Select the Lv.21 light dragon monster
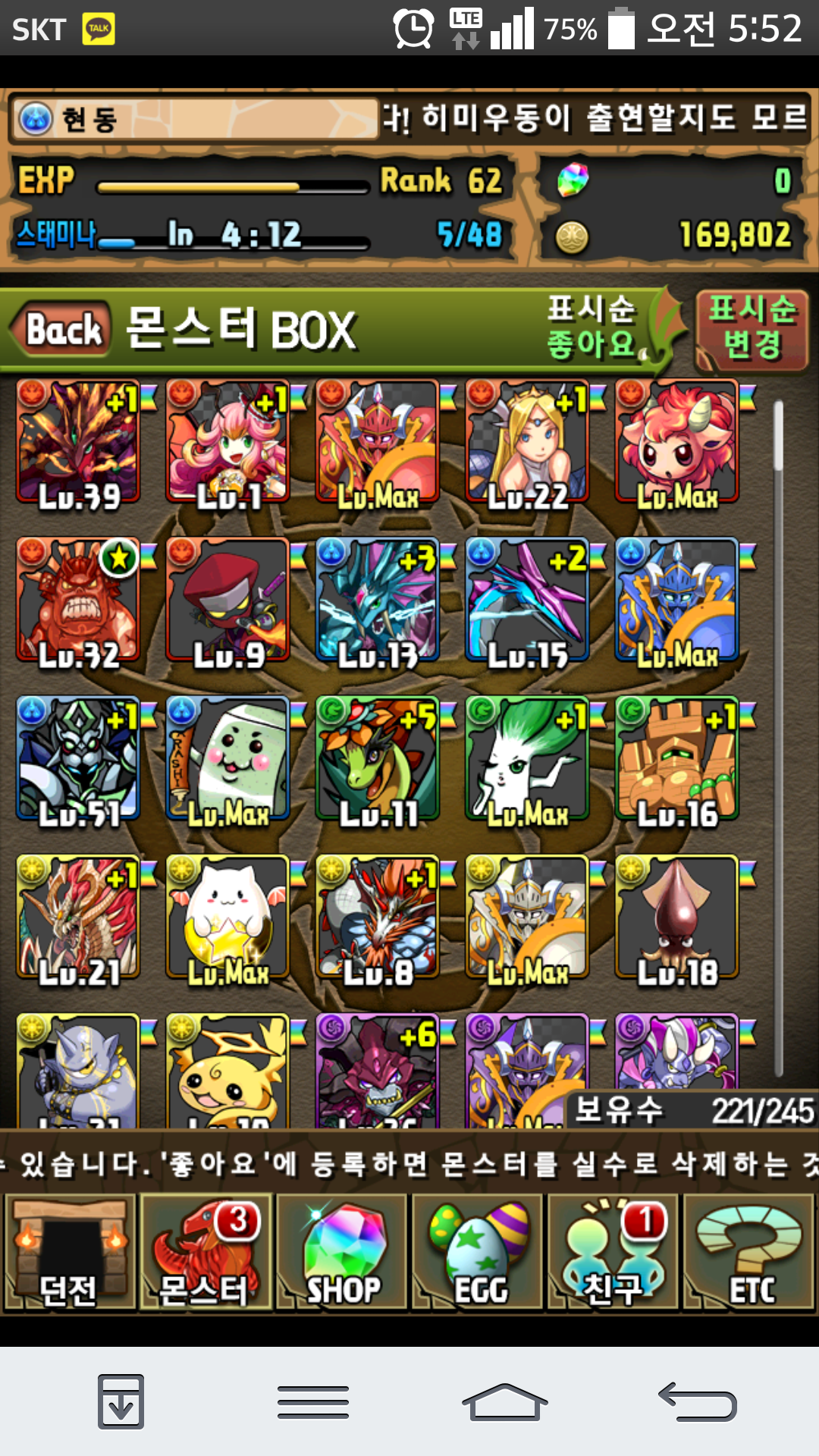 point(79,918)
